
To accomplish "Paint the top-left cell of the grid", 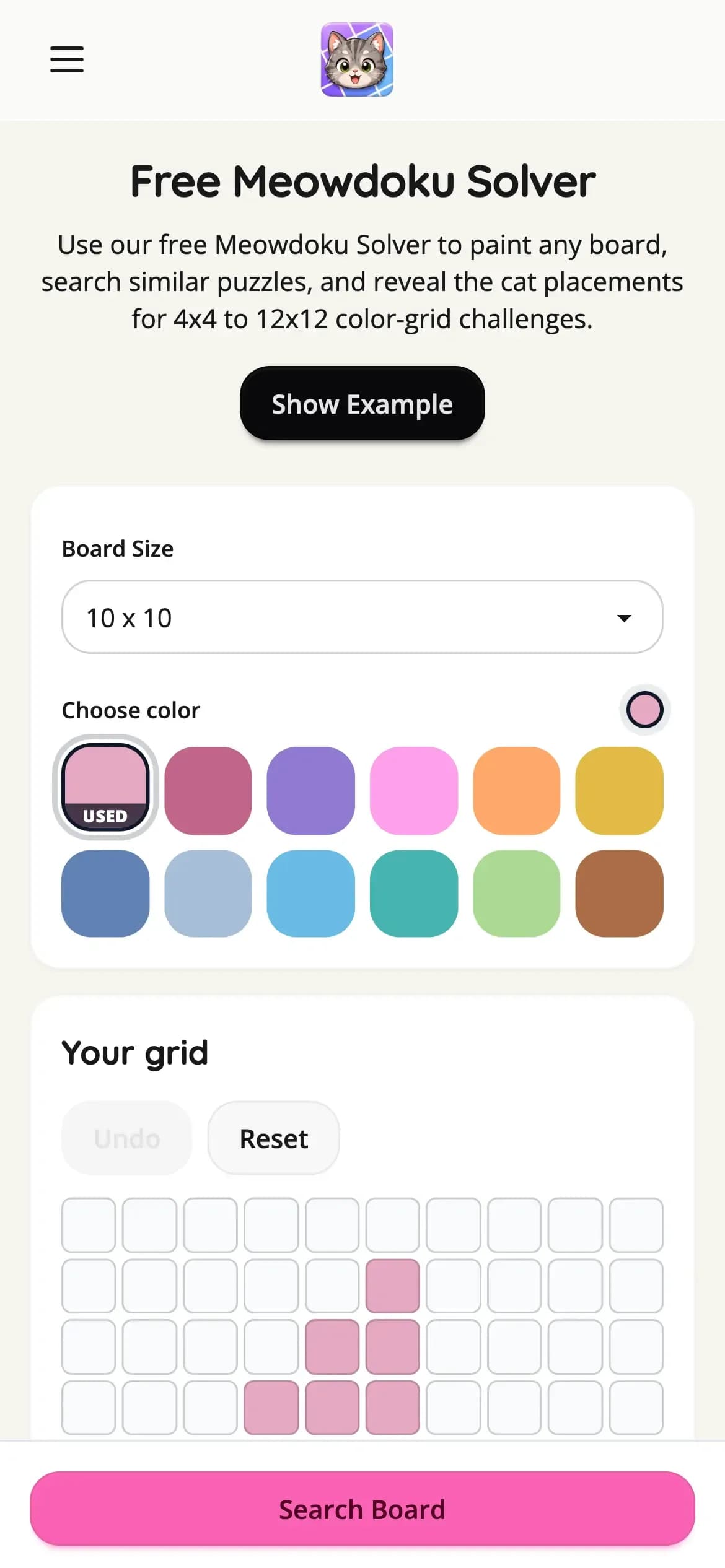I will pos(89,1225).
